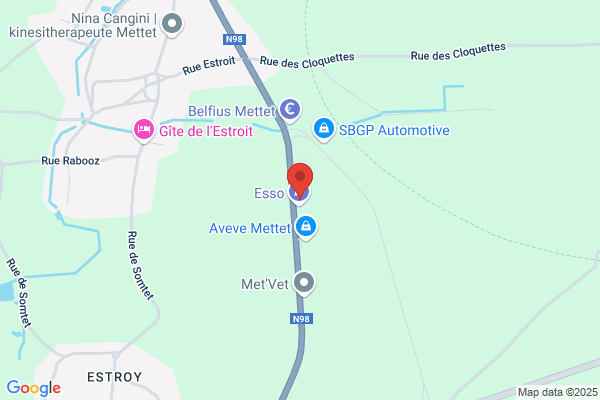Open the Google logo link
The width and height of the screenshot is (600, 400).
34,388
